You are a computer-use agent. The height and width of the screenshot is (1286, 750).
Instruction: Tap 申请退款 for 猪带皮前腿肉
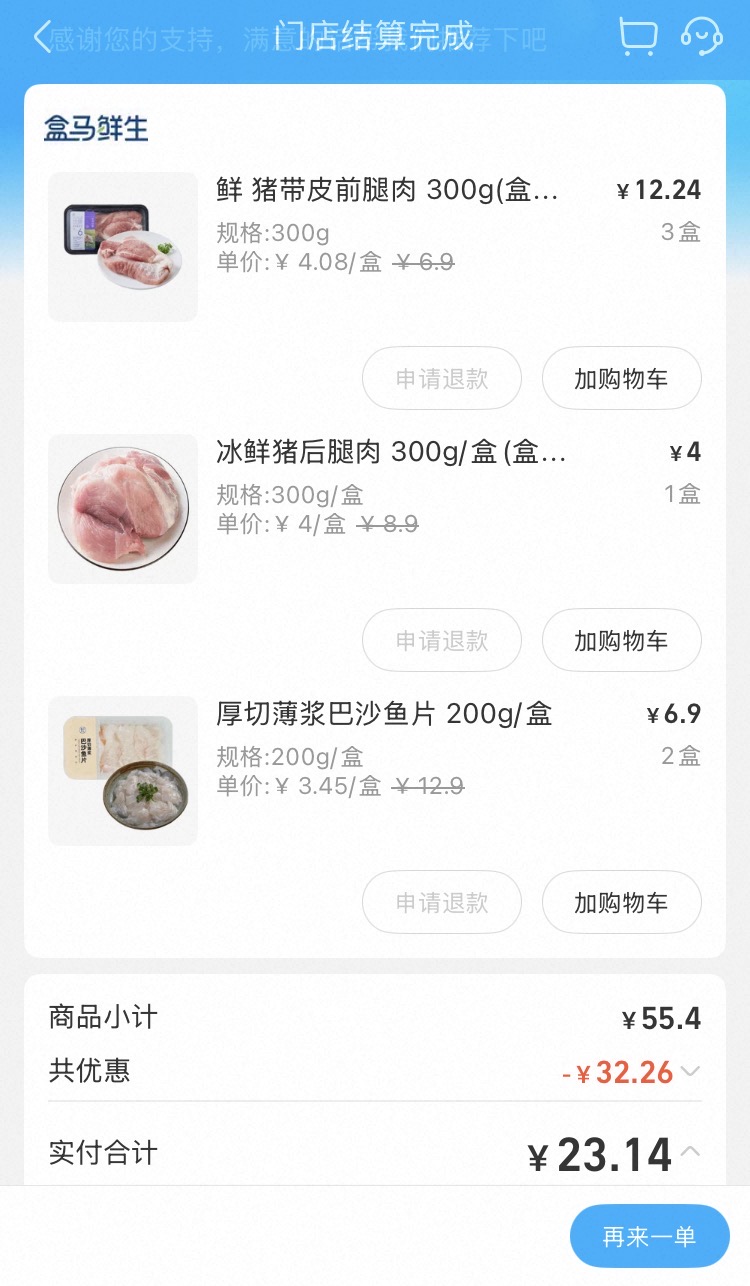tap(442, 379)
